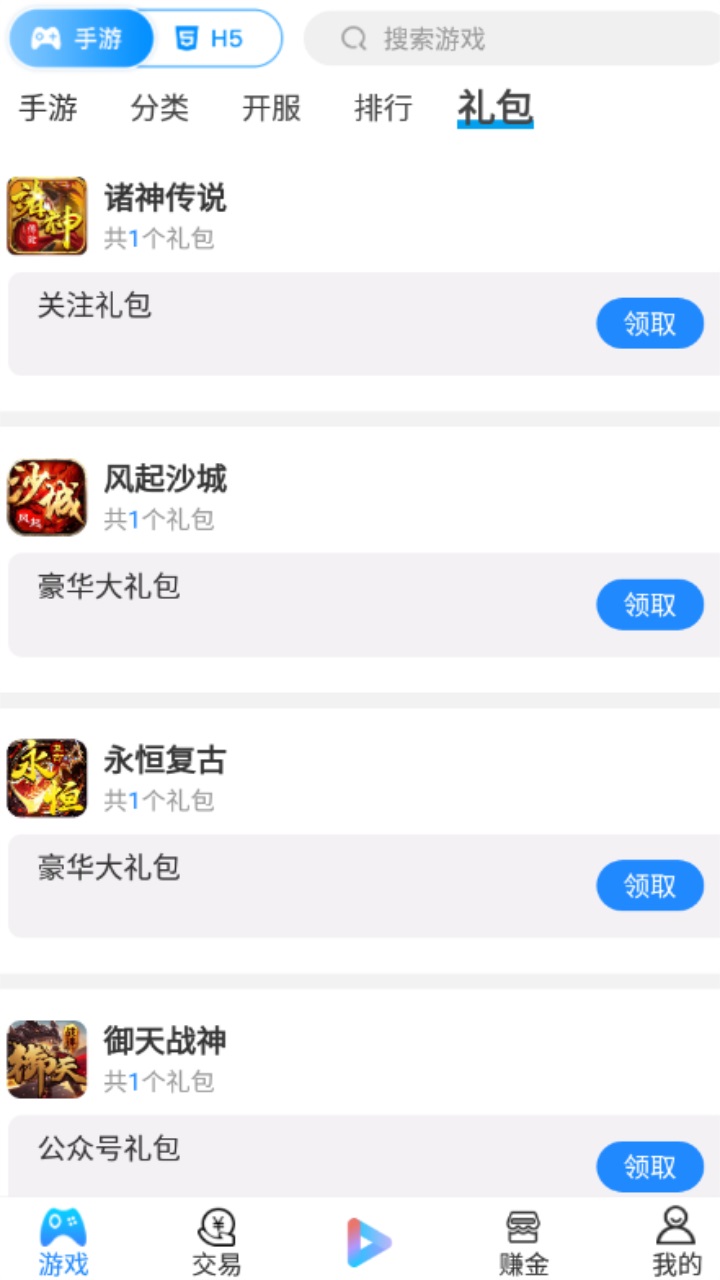Viewport: 720px width, 1280px height.
Task: Select the 排行 ranking tab
Action: (381, 109)
